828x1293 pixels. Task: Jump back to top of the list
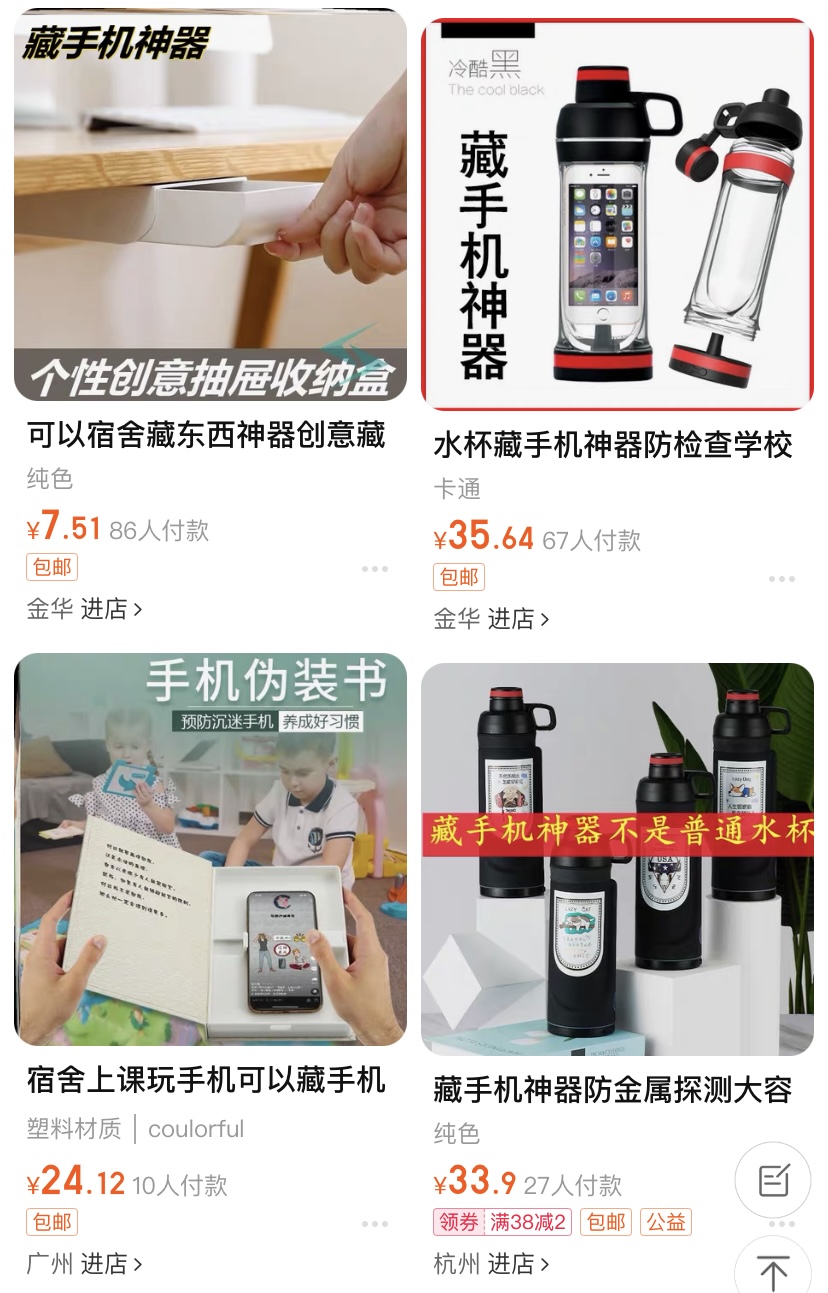point(773,1272)
